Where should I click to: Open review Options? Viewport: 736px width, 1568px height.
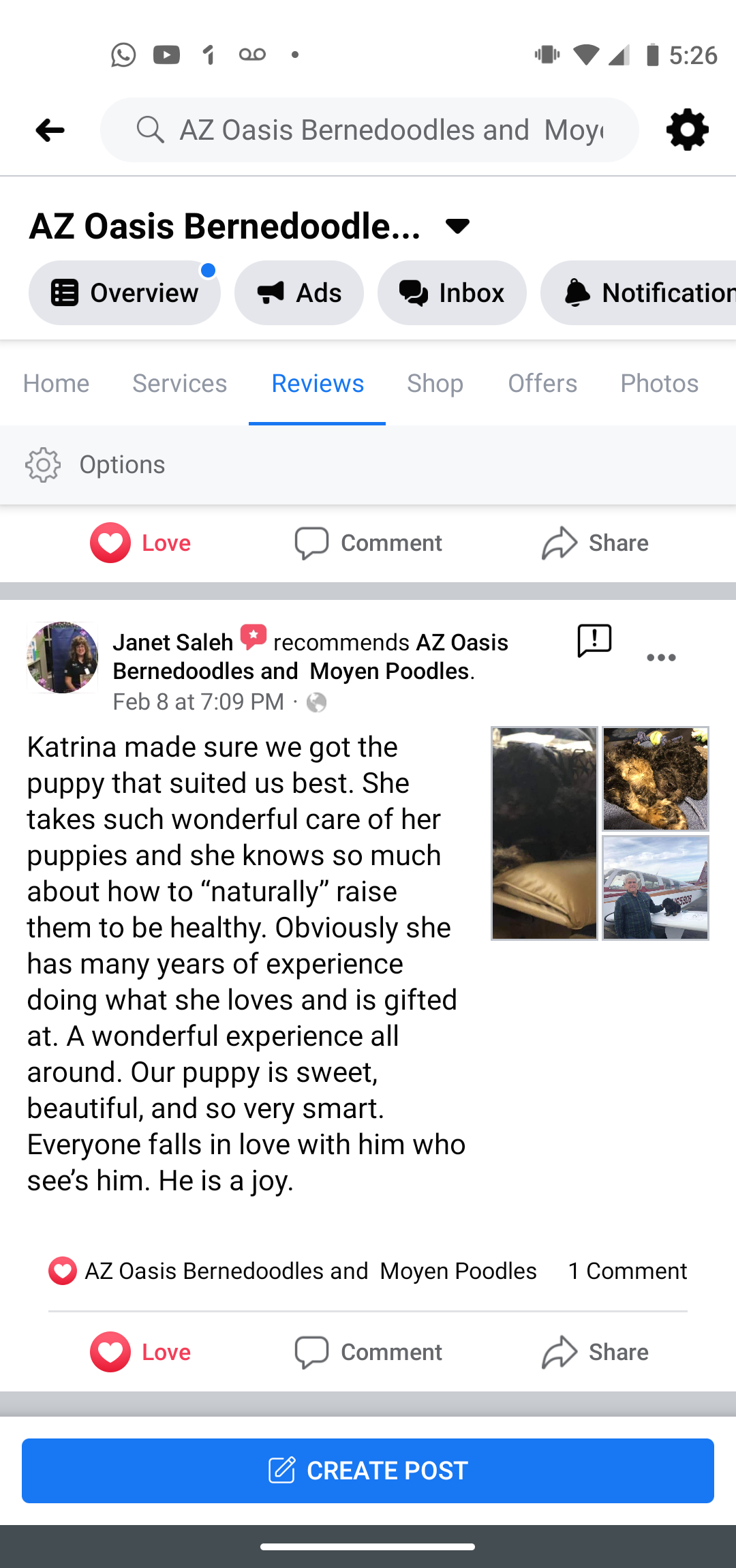tap(95, 465)
